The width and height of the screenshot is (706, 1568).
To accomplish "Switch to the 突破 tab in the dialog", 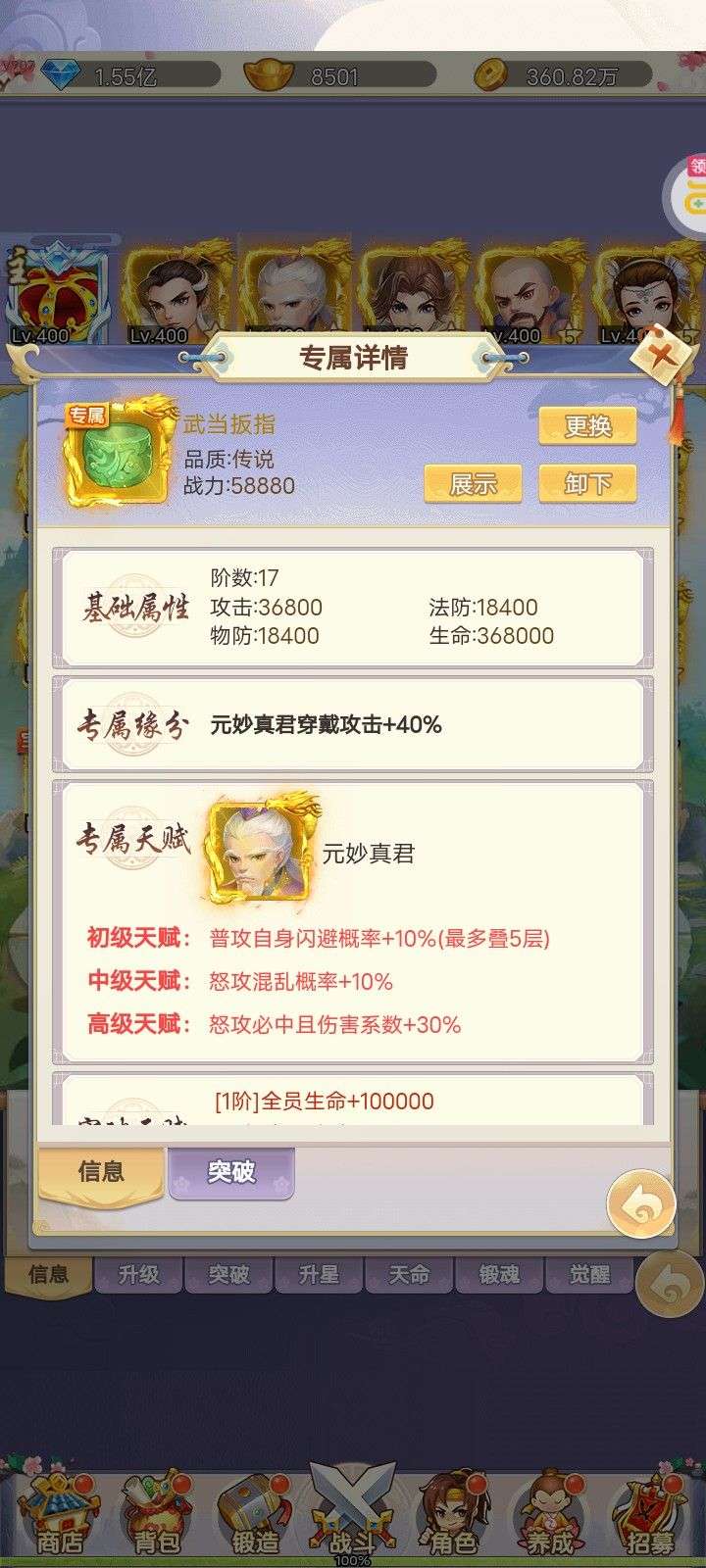I will pyautogui.click(x=231, y=1172).
